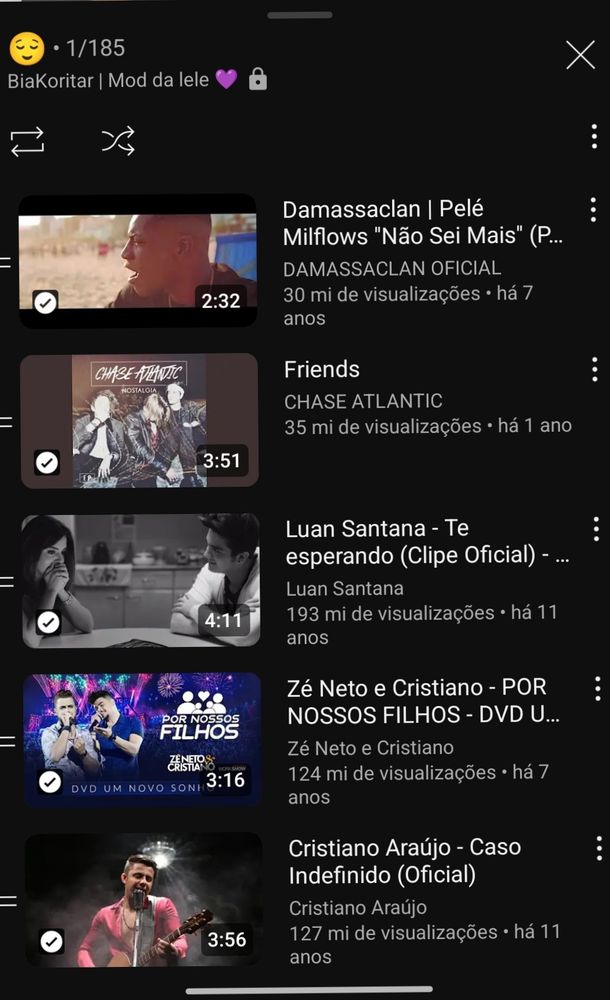Play Cristiano Araújo - Caso Indefinido
The height and width of the screenshot is (1000, 610).
tap(144, 900)
